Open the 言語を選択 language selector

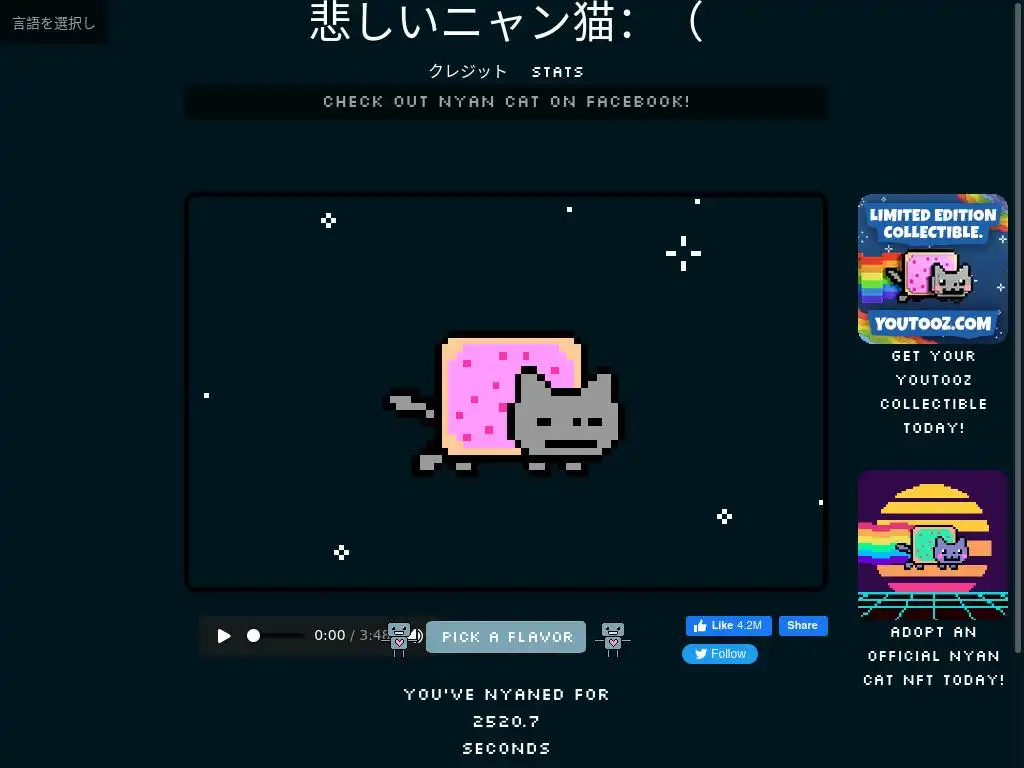point(54,23)
